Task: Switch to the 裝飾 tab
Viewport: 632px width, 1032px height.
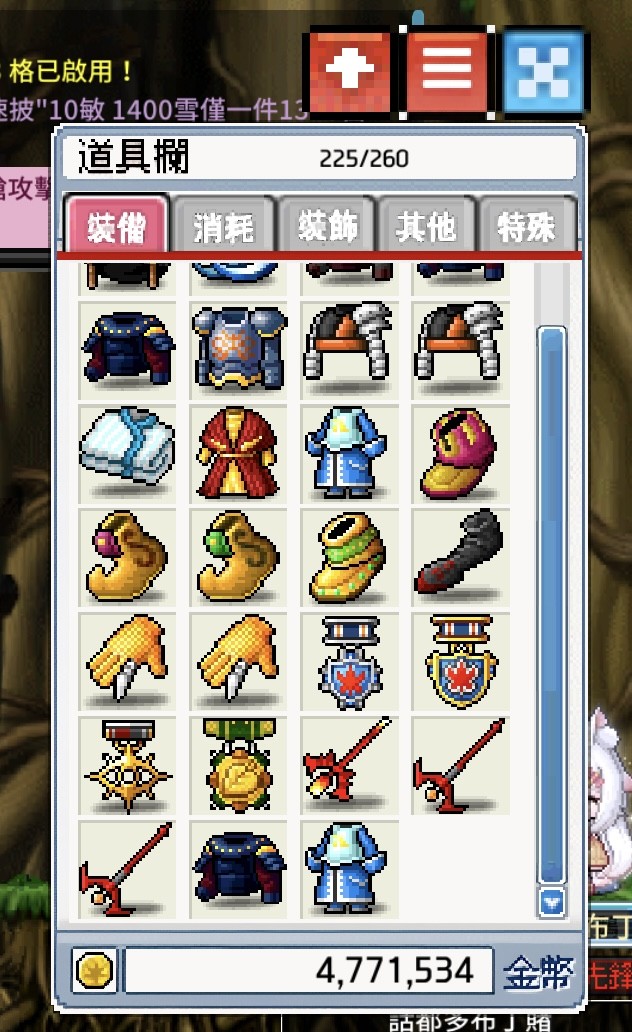Action: [328, 226]
